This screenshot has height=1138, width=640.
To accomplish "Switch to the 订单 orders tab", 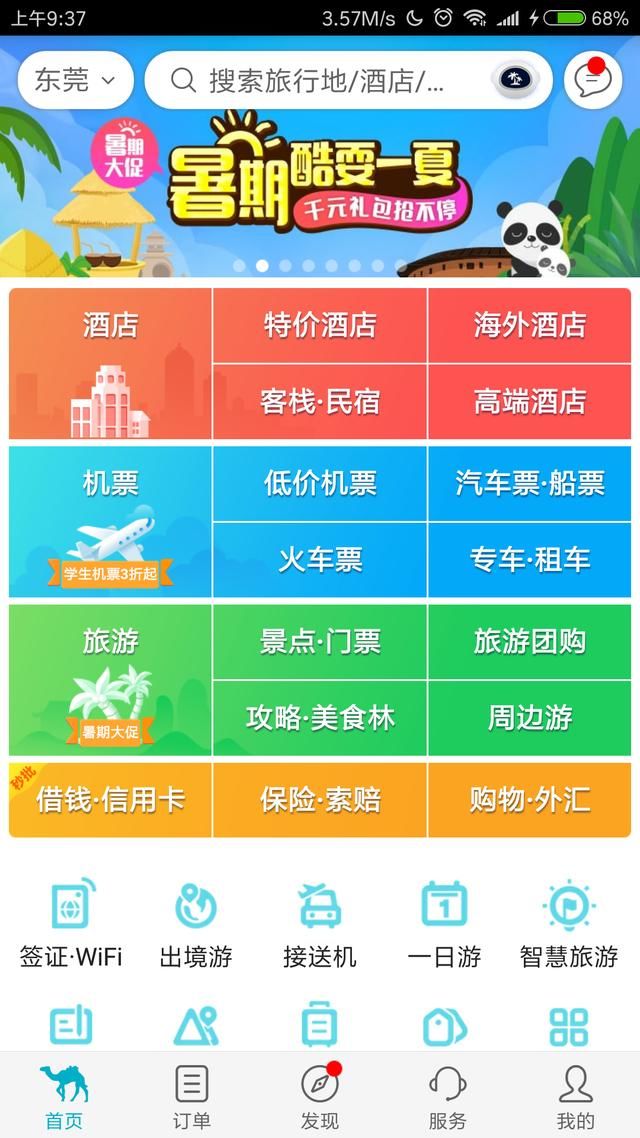I will (191, 1096).
